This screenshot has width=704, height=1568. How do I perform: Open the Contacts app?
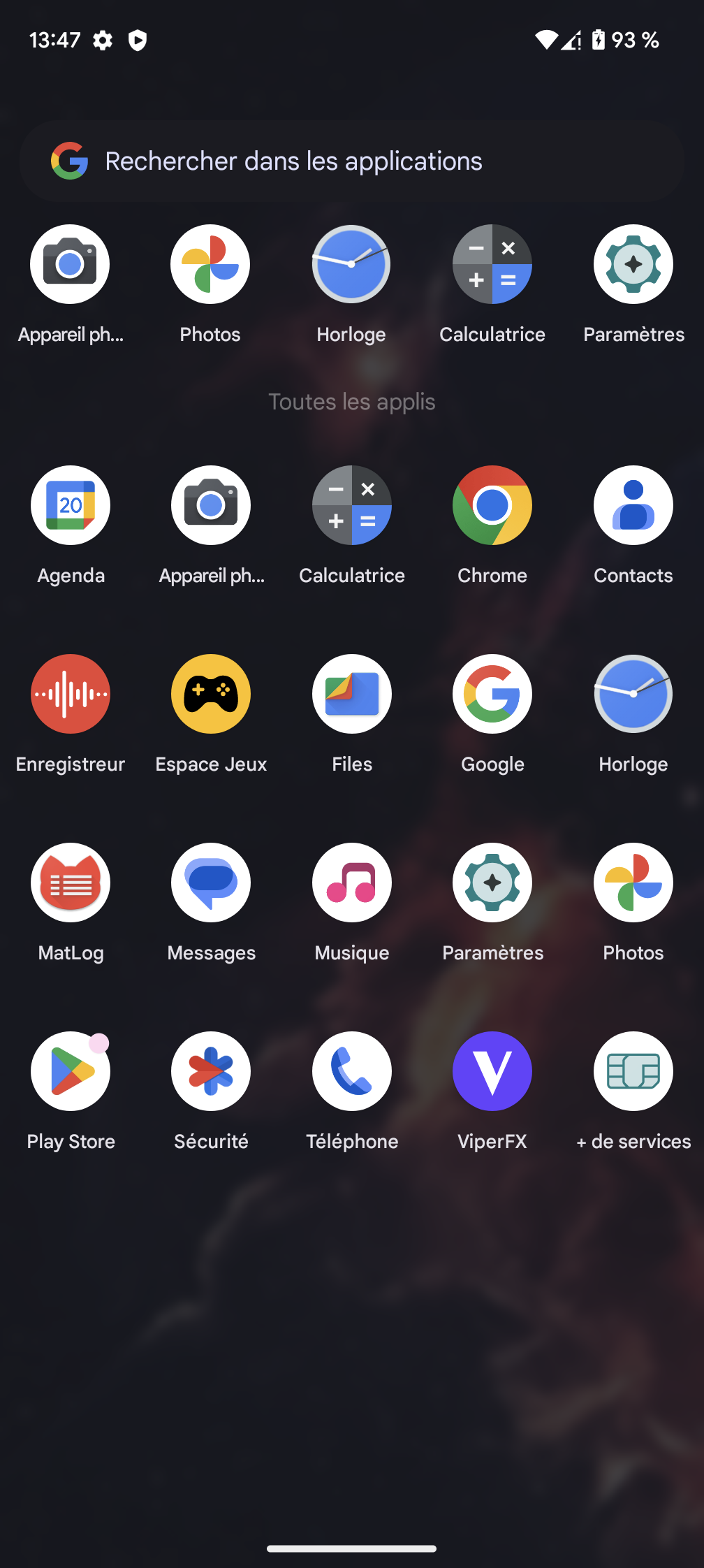pyautogui.click(x=633, y=505)
